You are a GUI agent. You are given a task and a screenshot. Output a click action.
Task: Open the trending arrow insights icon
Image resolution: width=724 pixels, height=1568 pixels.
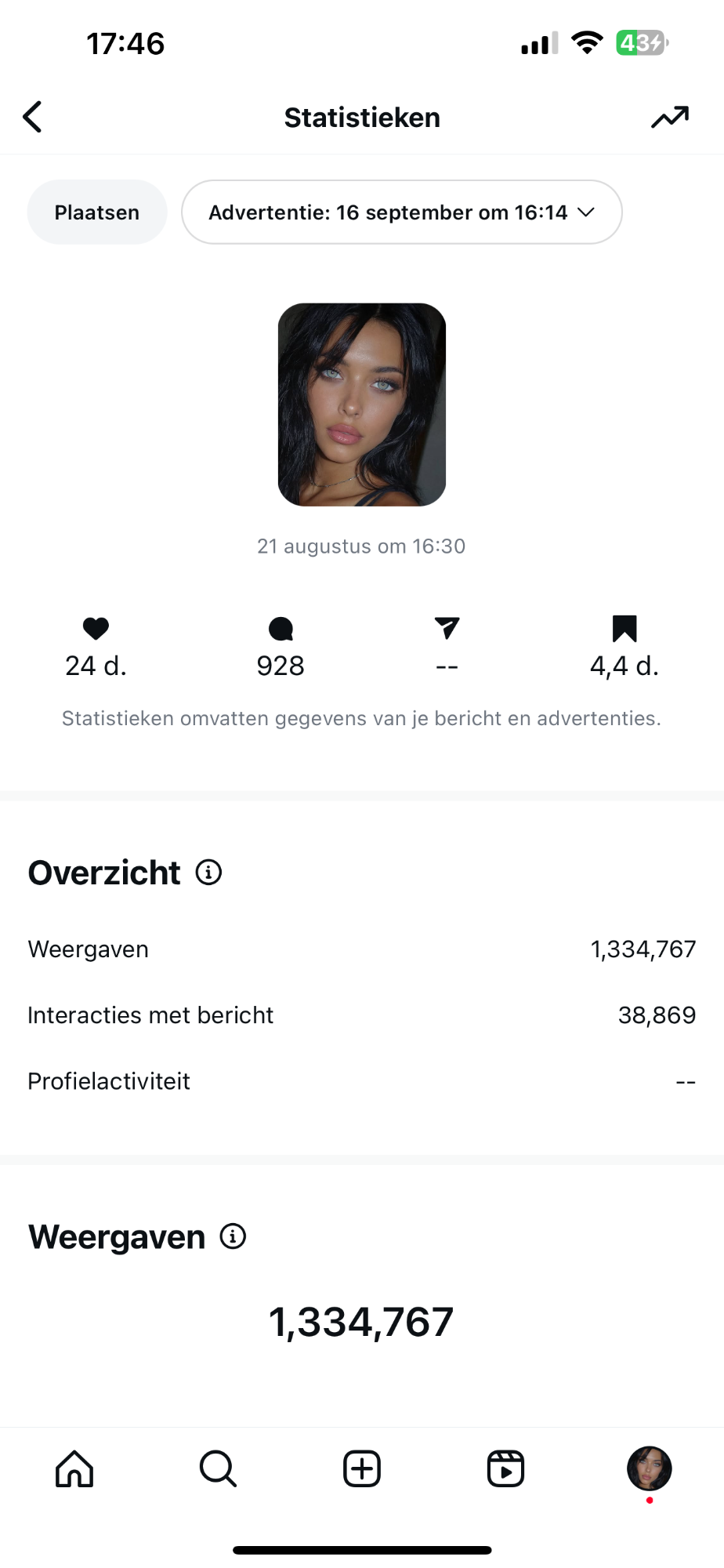[x=670, y=118]
